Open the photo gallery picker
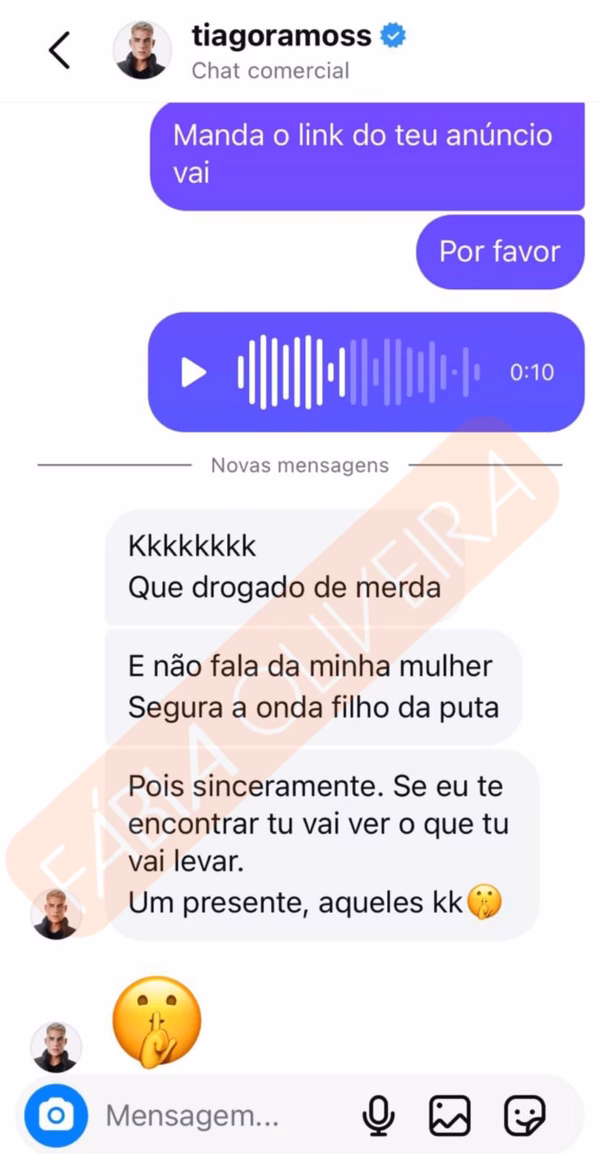Viewport: 600px width, 1154px height. 450,1115
